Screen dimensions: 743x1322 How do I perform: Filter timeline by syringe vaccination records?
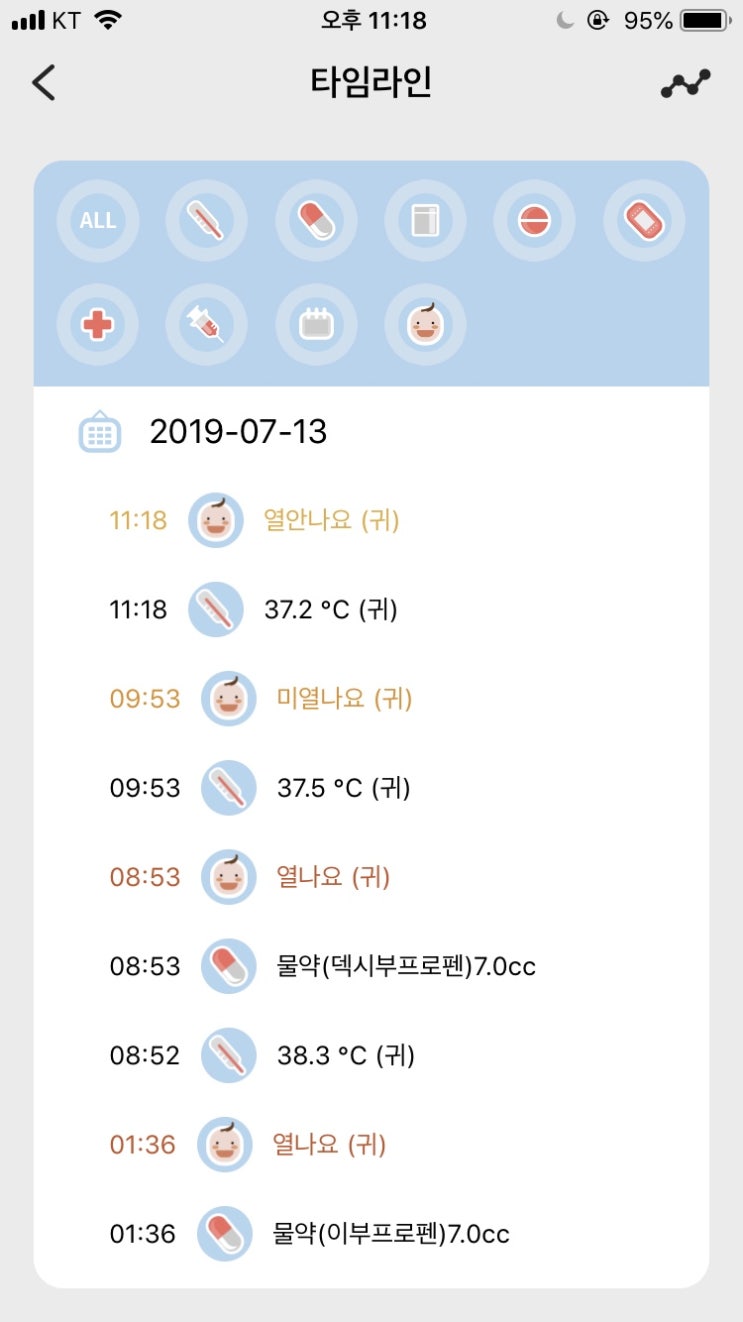tap(207, 324)
